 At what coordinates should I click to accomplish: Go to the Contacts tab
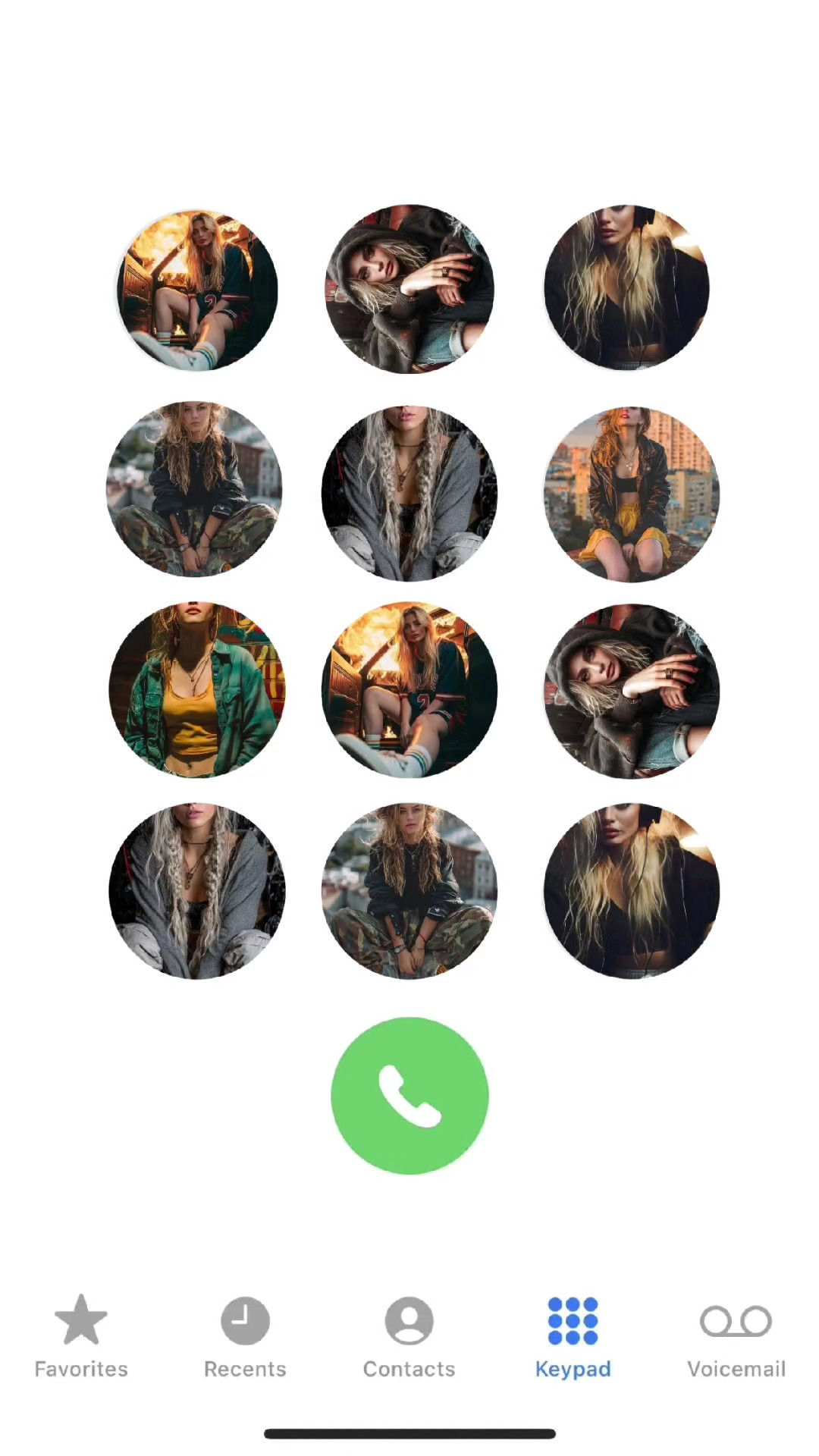409,1336
